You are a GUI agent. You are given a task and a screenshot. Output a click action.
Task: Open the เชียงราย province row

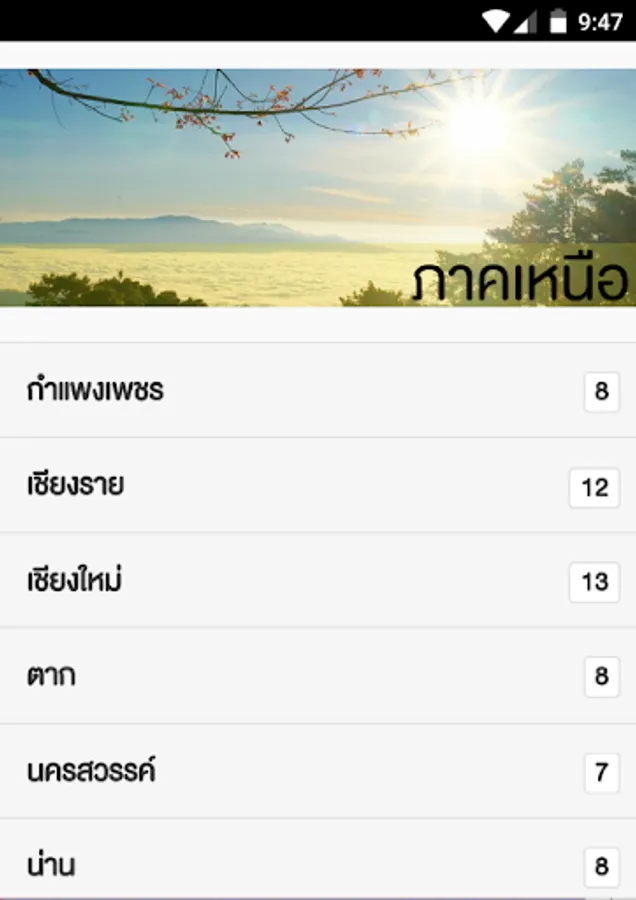pos(318,485)
